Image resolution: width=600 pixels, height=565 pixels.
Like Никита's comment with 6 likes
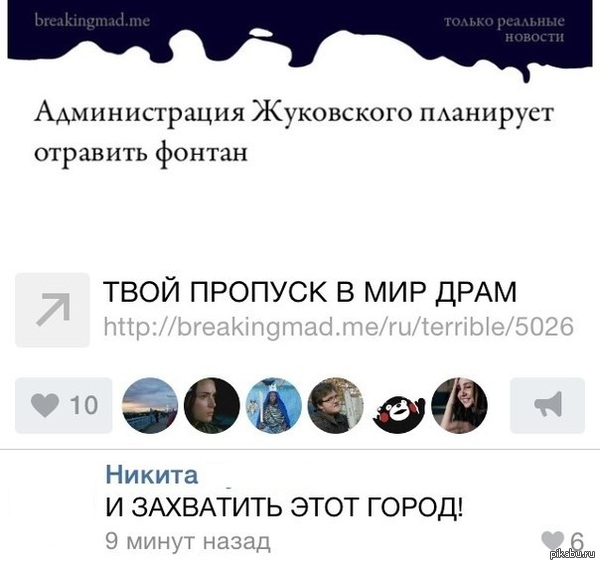coord(554,541)
